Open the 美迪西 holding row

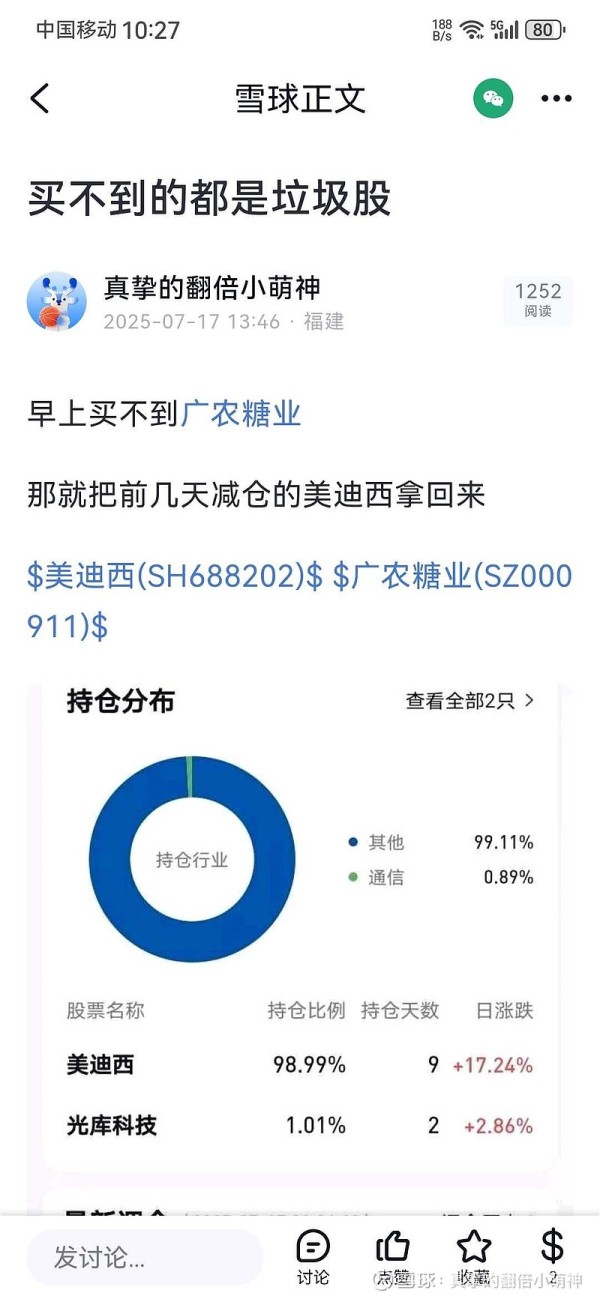(x=300, y=1065)
